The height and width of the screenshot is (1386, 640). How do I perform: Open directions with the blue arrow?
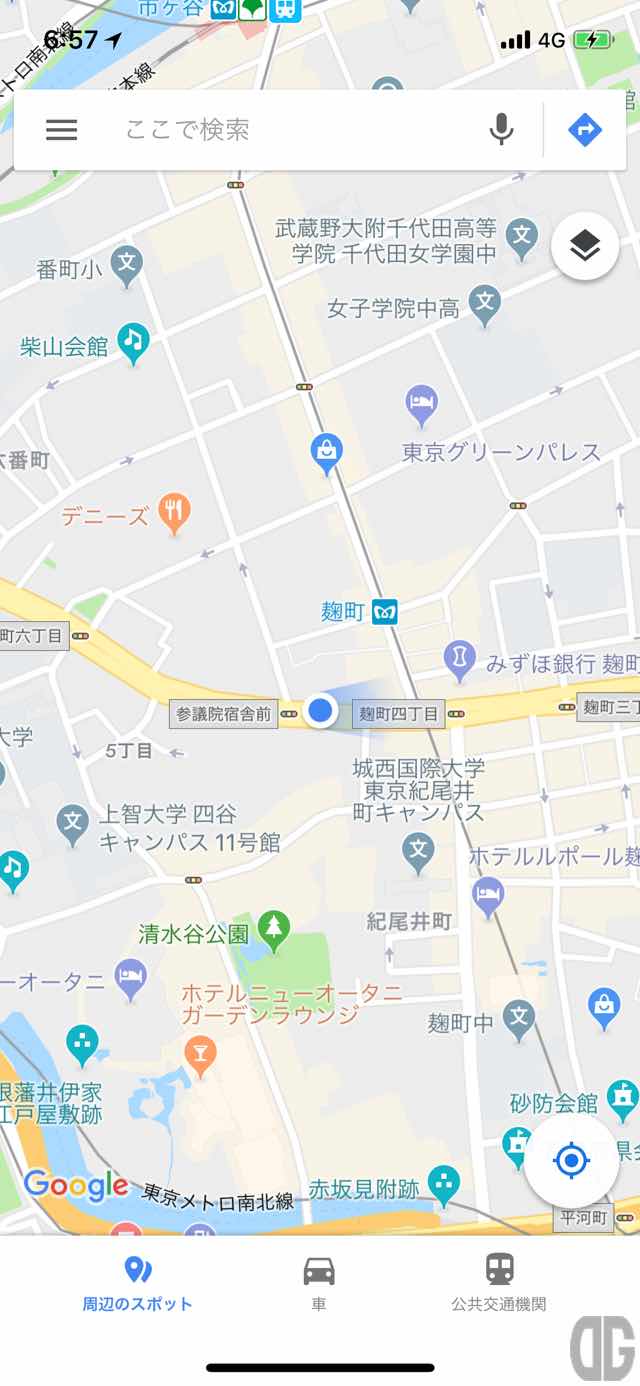(x=585, y=130)
